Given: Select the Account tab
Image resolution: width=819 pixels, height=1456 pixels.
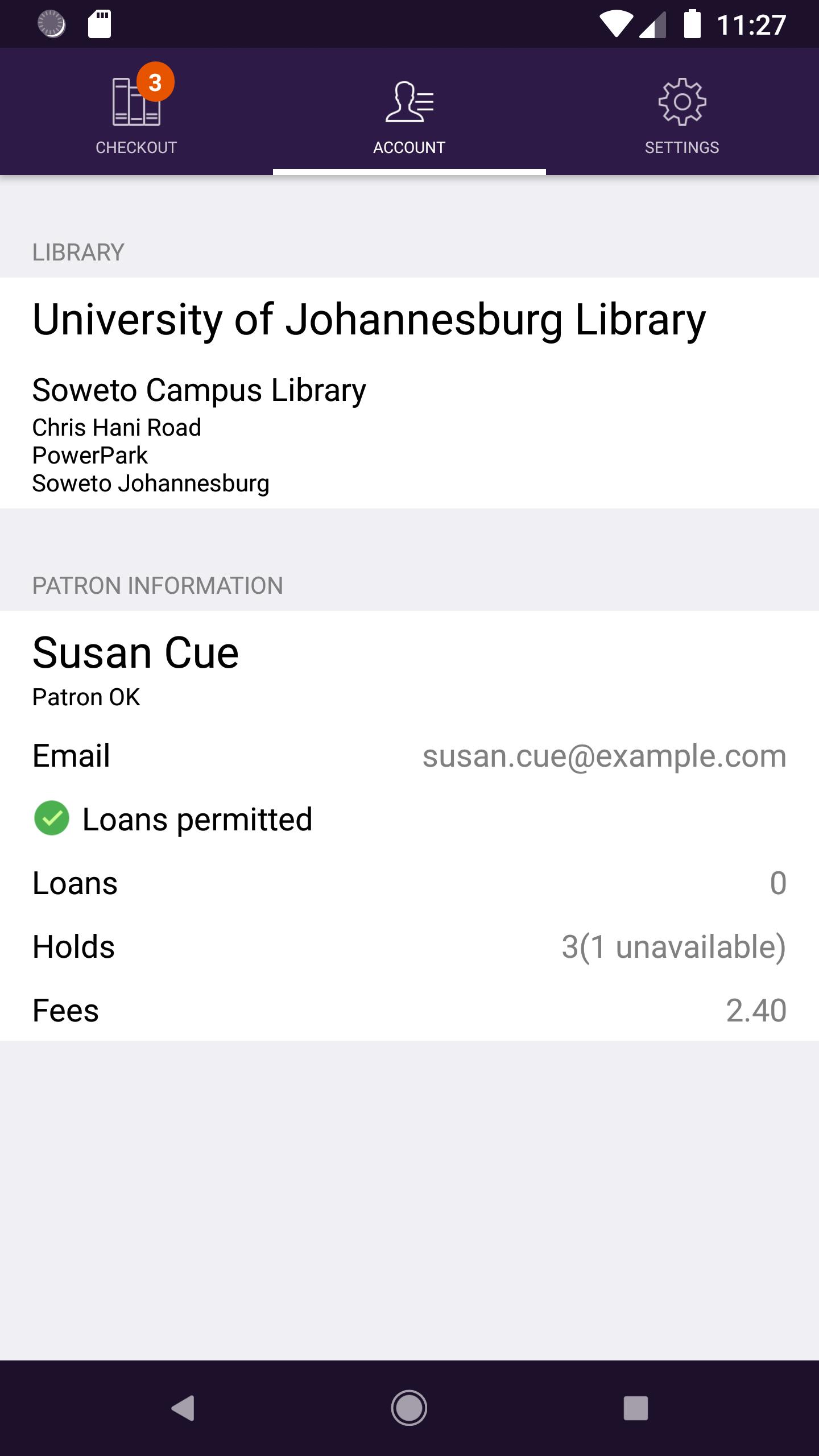Looking at the screenshot, I should [409, 111].
